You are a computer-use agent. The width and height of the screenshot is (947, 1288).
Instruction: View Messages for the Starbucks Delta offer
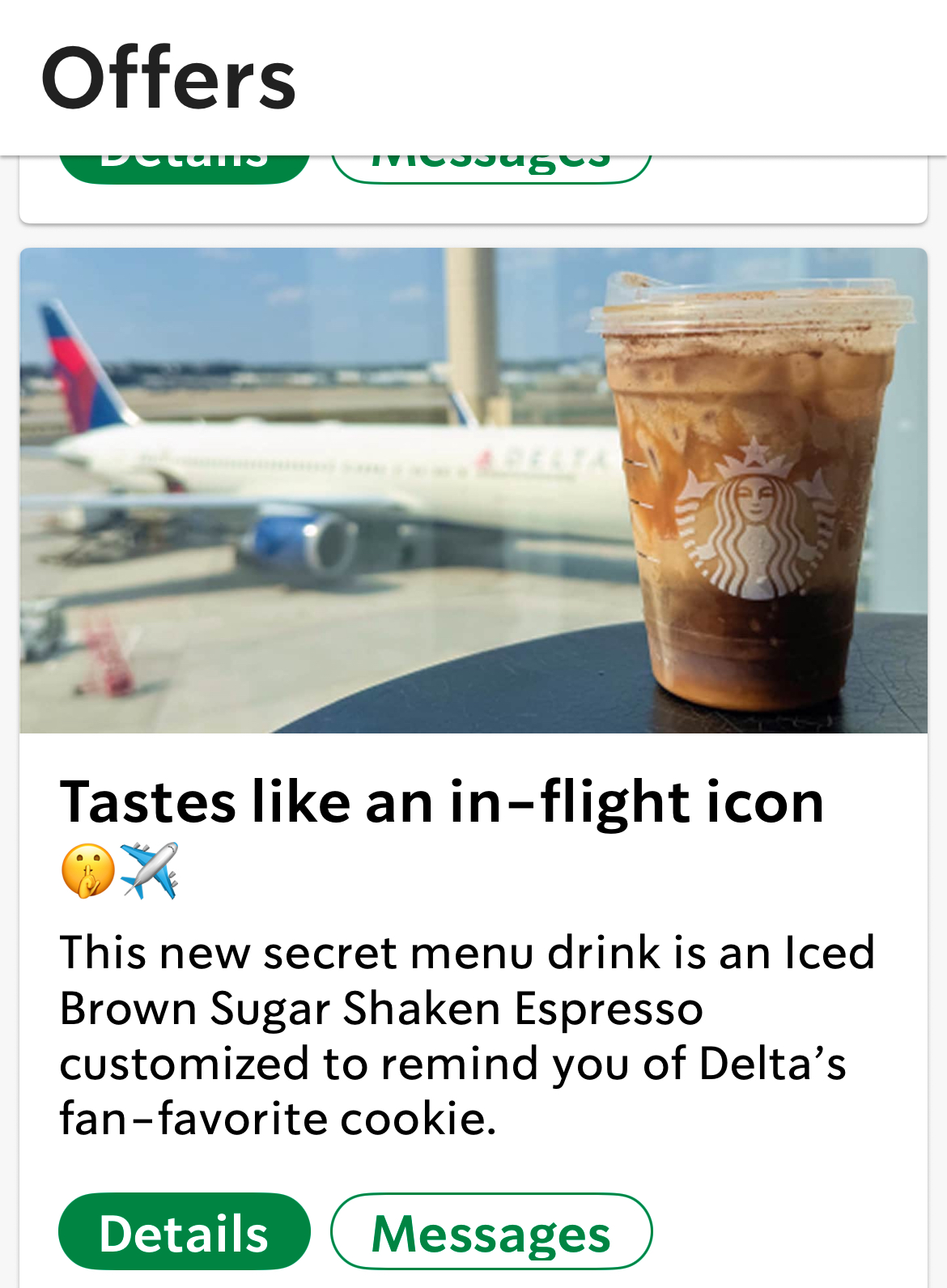coord(491,1231)
